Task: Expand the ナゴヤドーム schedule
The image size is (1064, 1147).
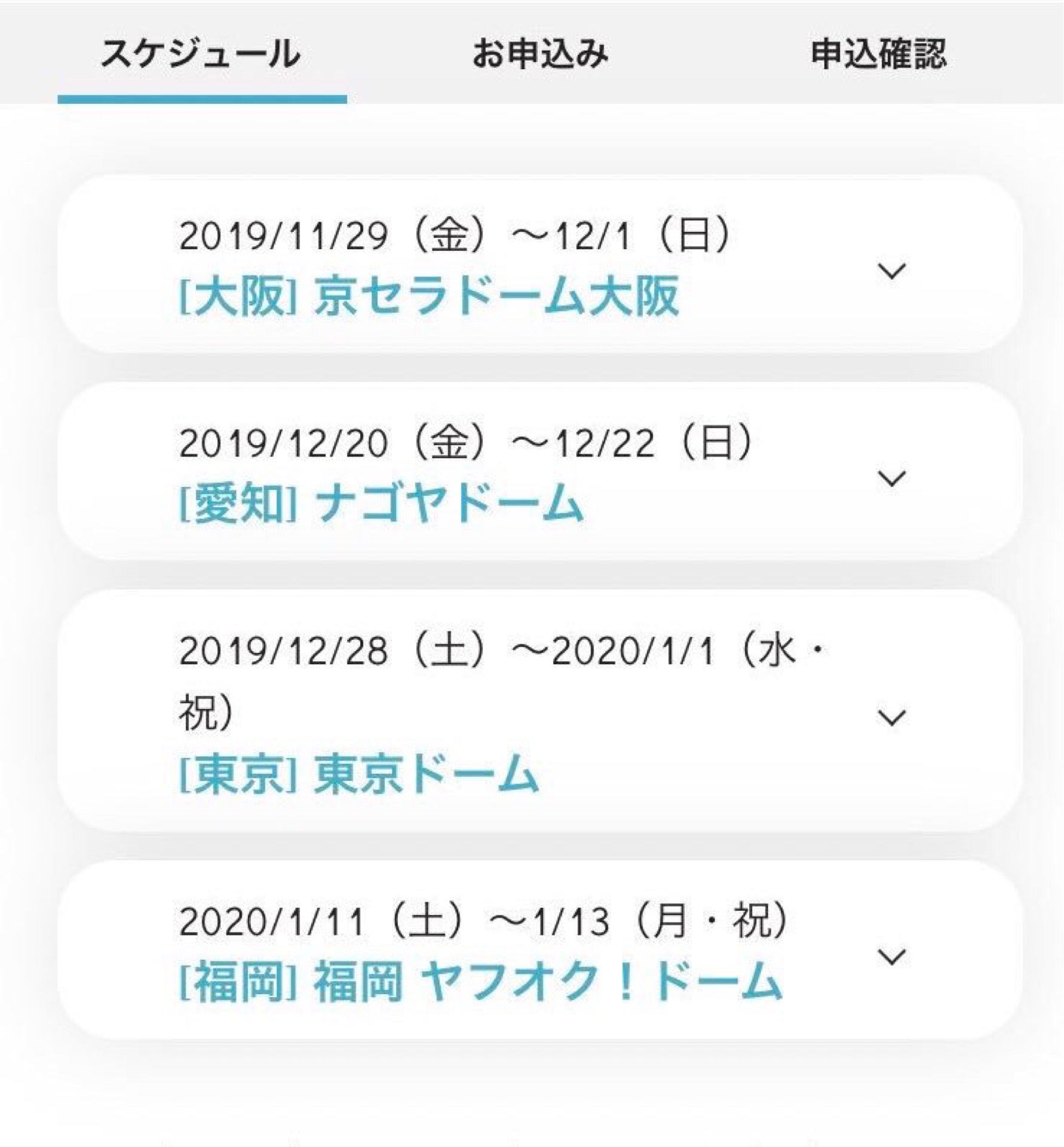Action: coord(891,478)
